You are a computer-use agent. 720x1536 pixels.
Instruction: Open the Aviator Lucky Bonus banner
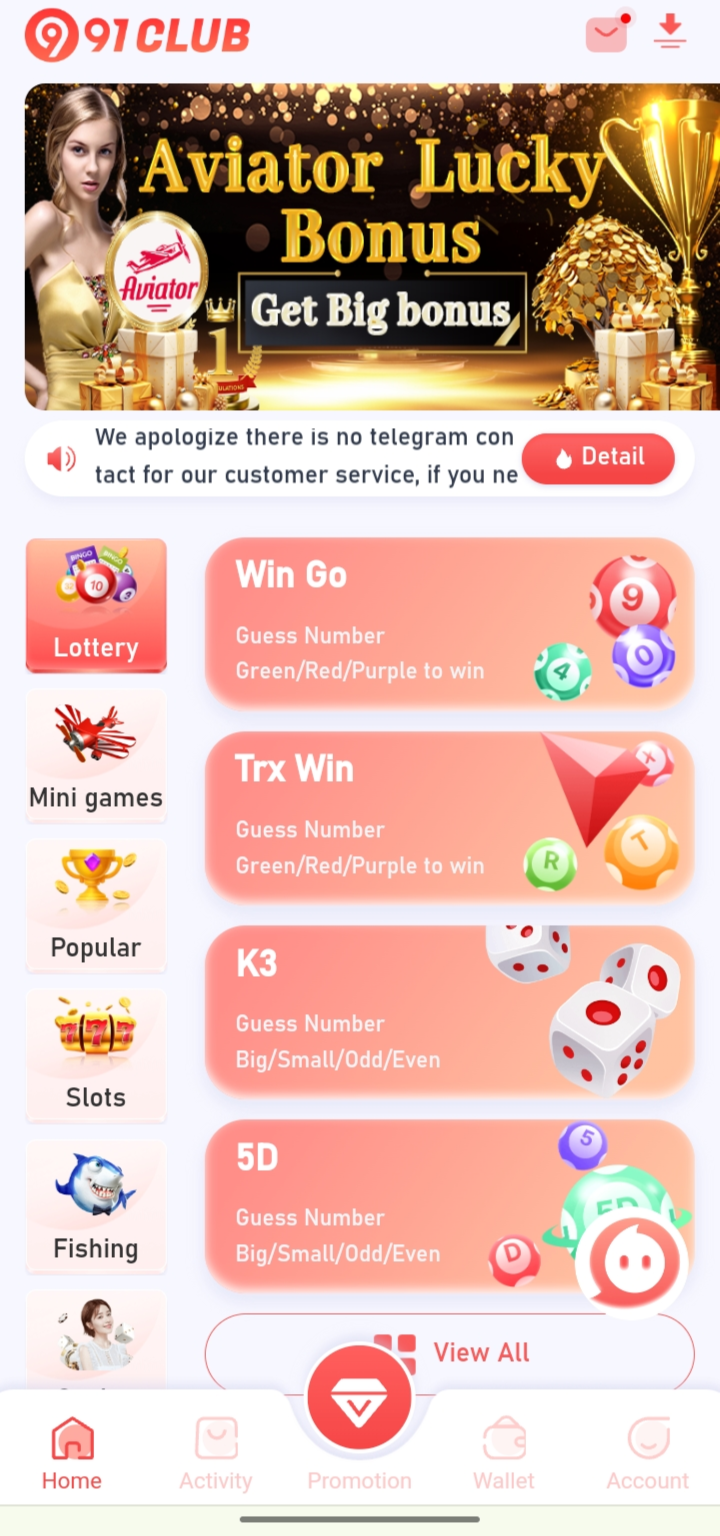pos(370,247)
